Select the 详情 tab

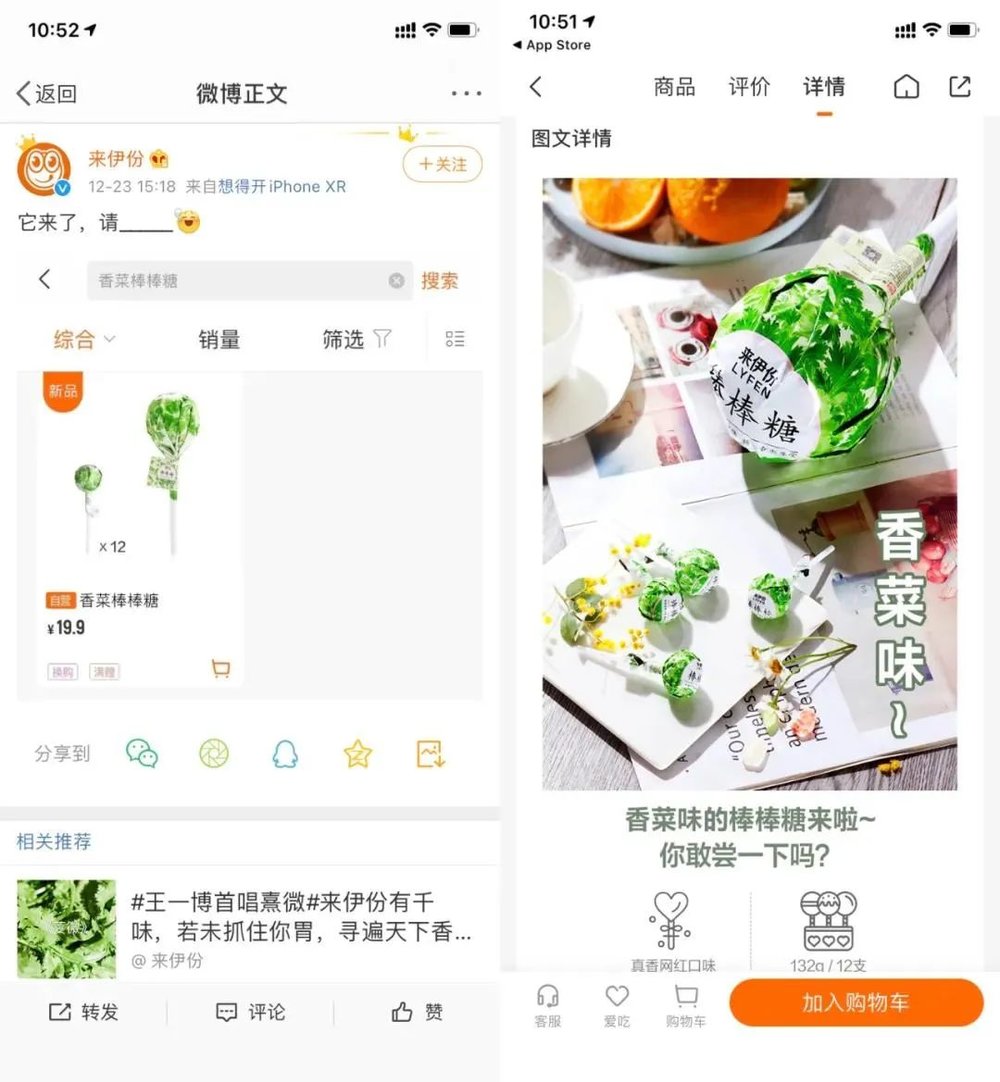[x=824, y=87]
